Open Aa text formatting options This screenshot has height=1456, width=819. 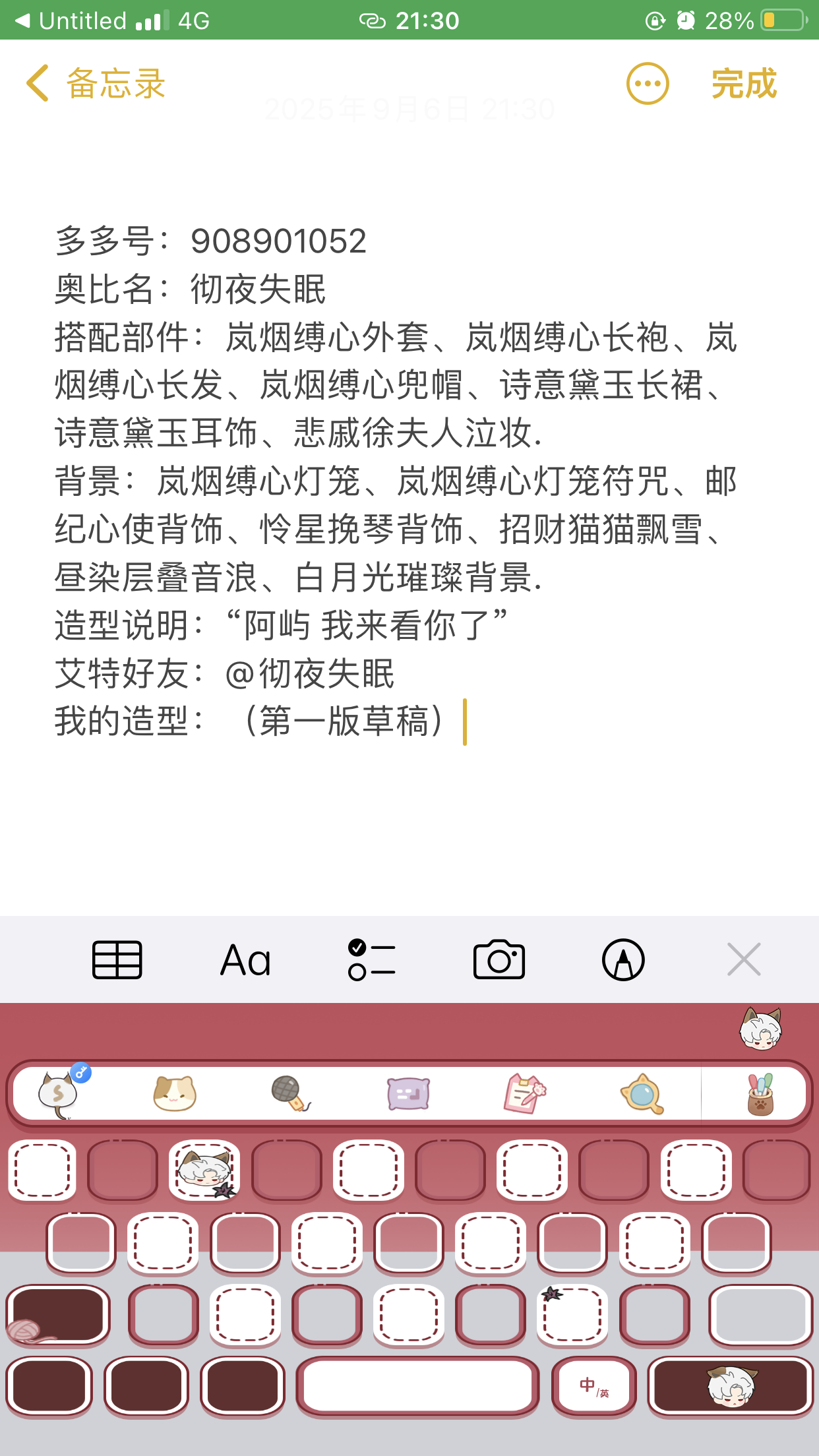(x=245, y=959)
